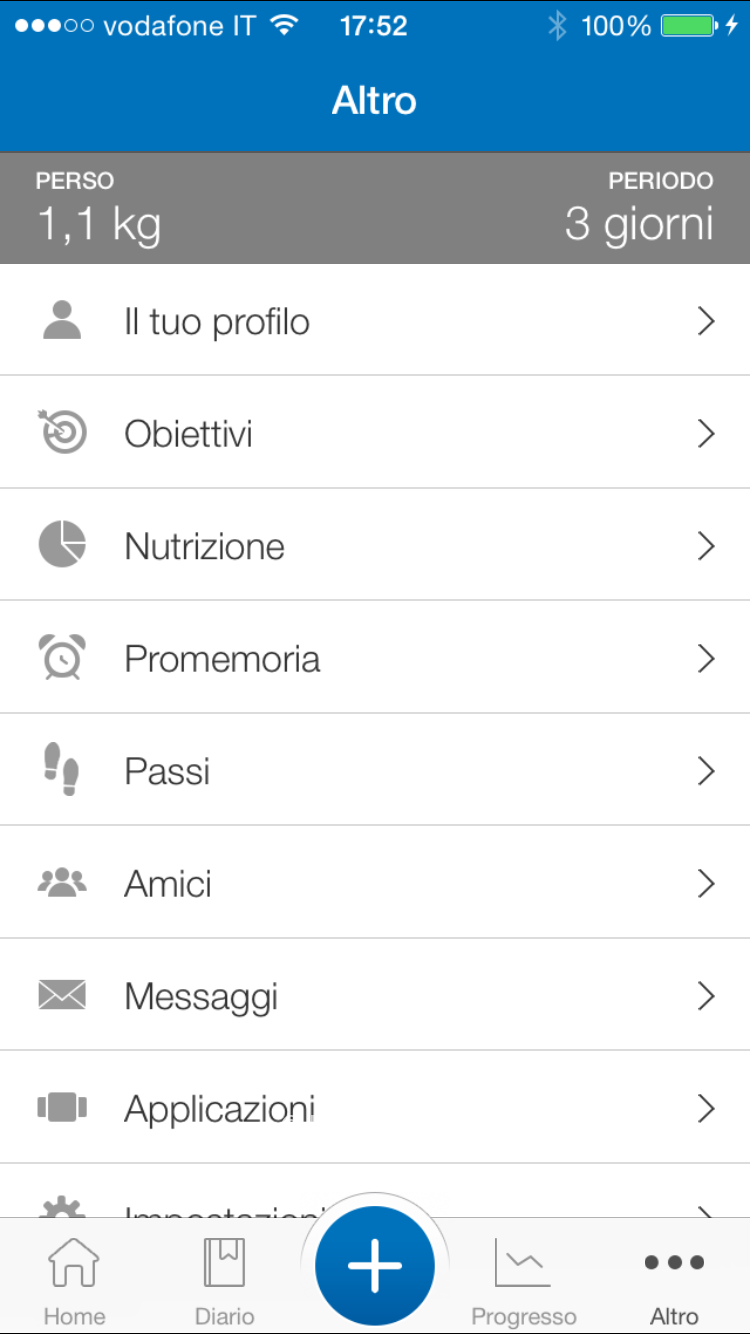
Task: Switch to the Diario tab
Action: pyautogui.click(x=224, y=1280)
